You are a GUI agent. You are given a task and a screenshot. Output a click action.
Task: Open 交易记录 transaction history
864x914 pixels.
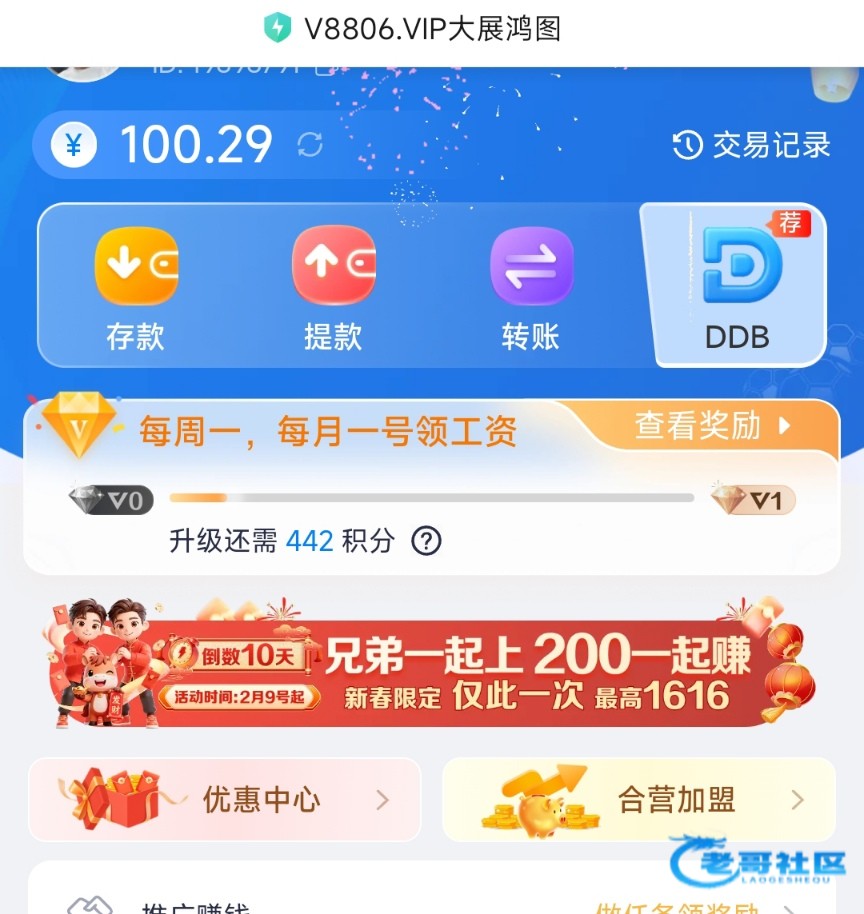click(751, 145)
